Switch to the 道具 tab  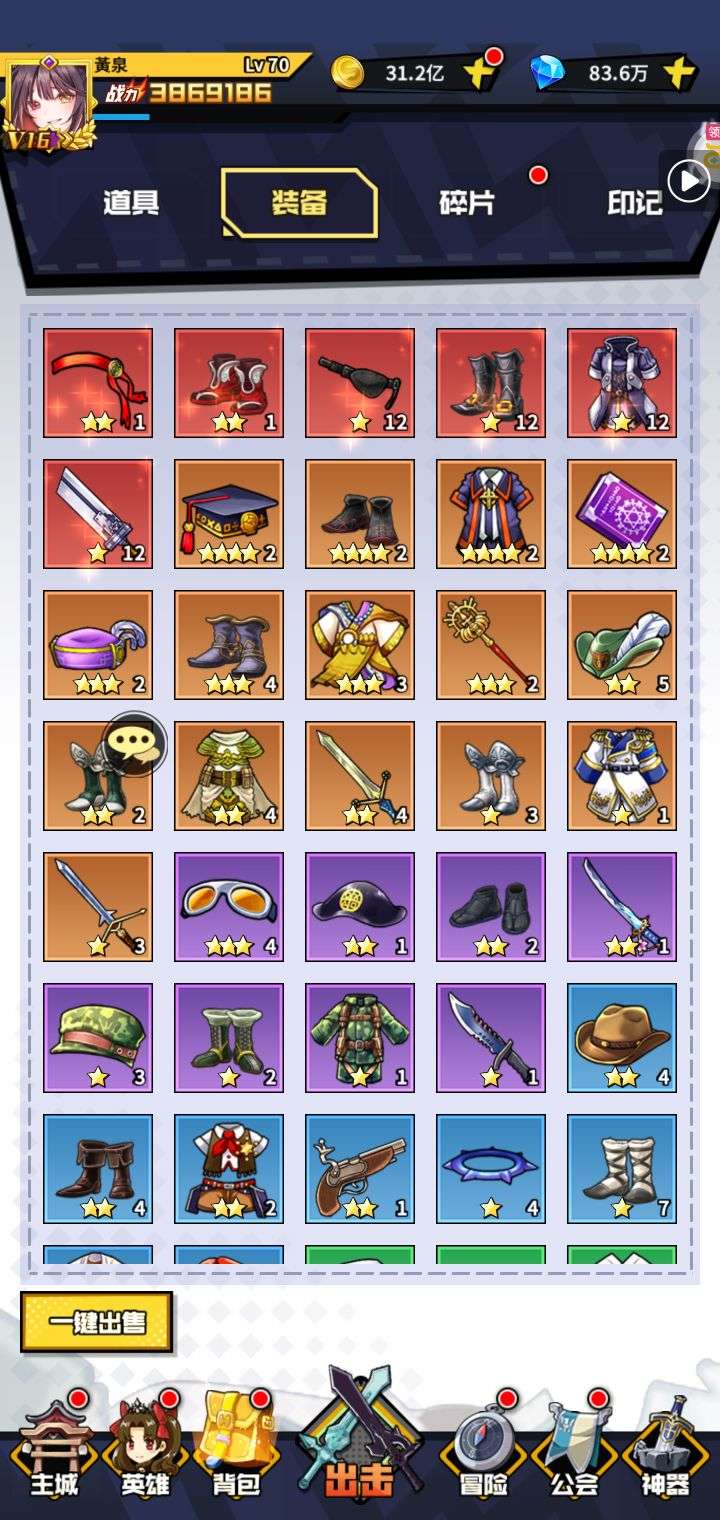(130, 203)
